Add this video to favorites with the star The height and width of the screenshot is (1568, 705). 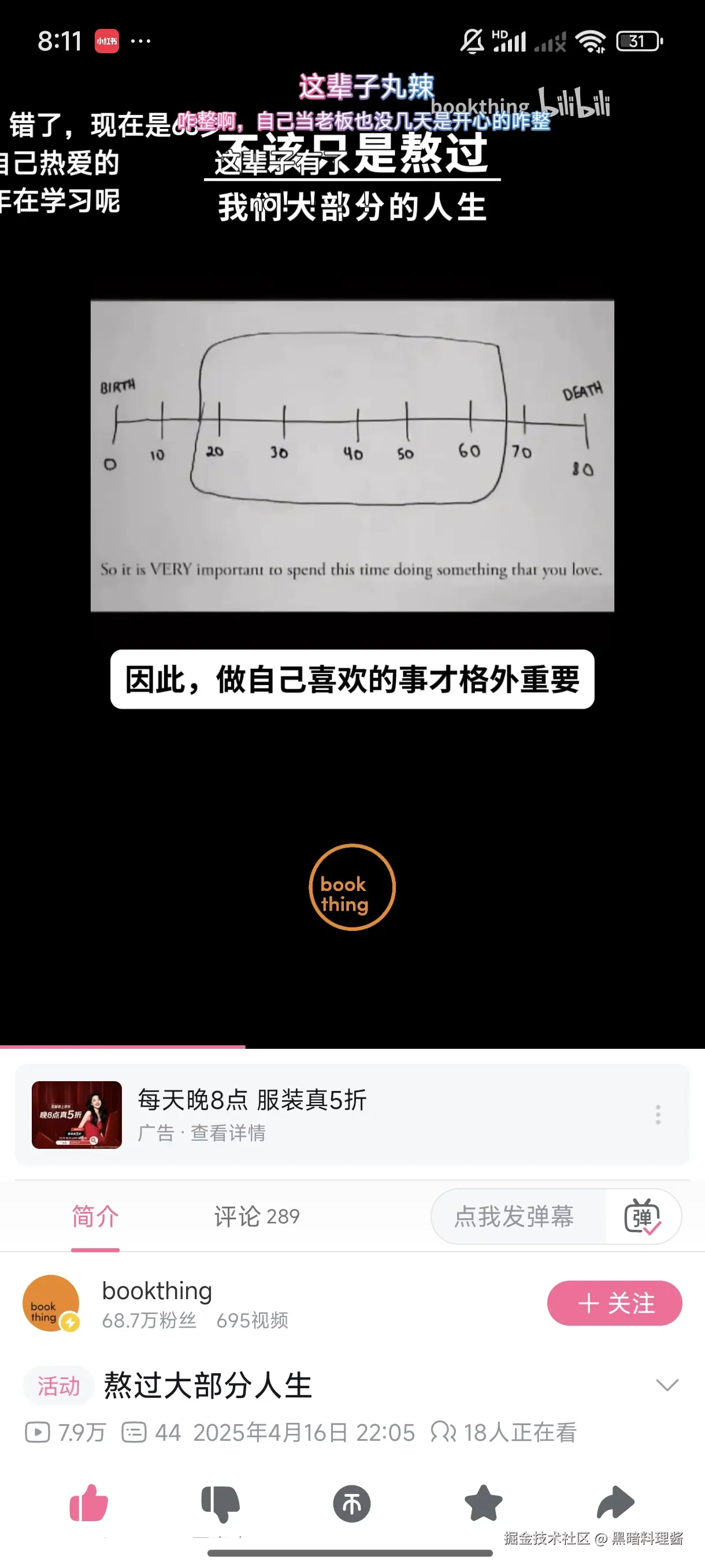(x=484, y=1503)
